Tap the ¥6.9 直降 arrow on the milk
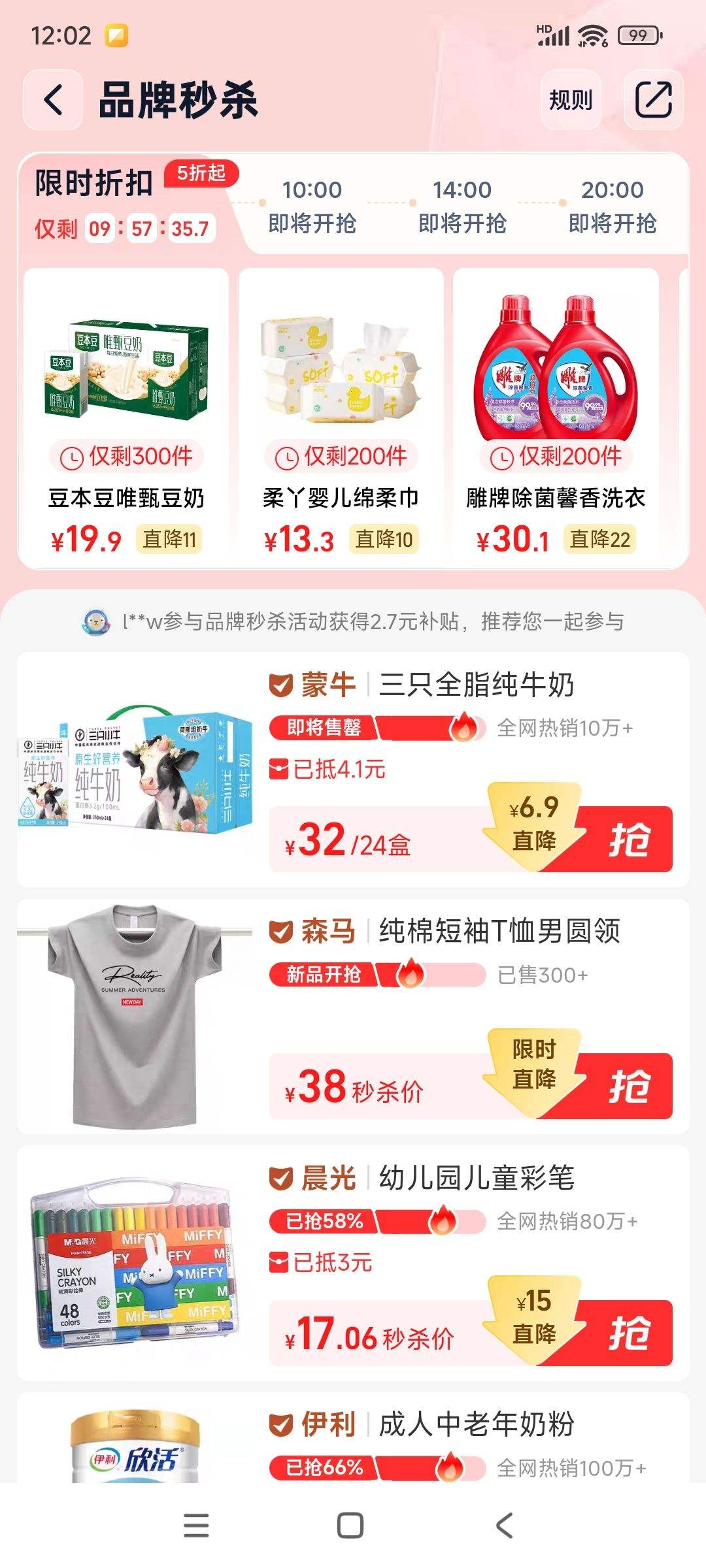706x1568 pixels. click(x=529, y=826)
